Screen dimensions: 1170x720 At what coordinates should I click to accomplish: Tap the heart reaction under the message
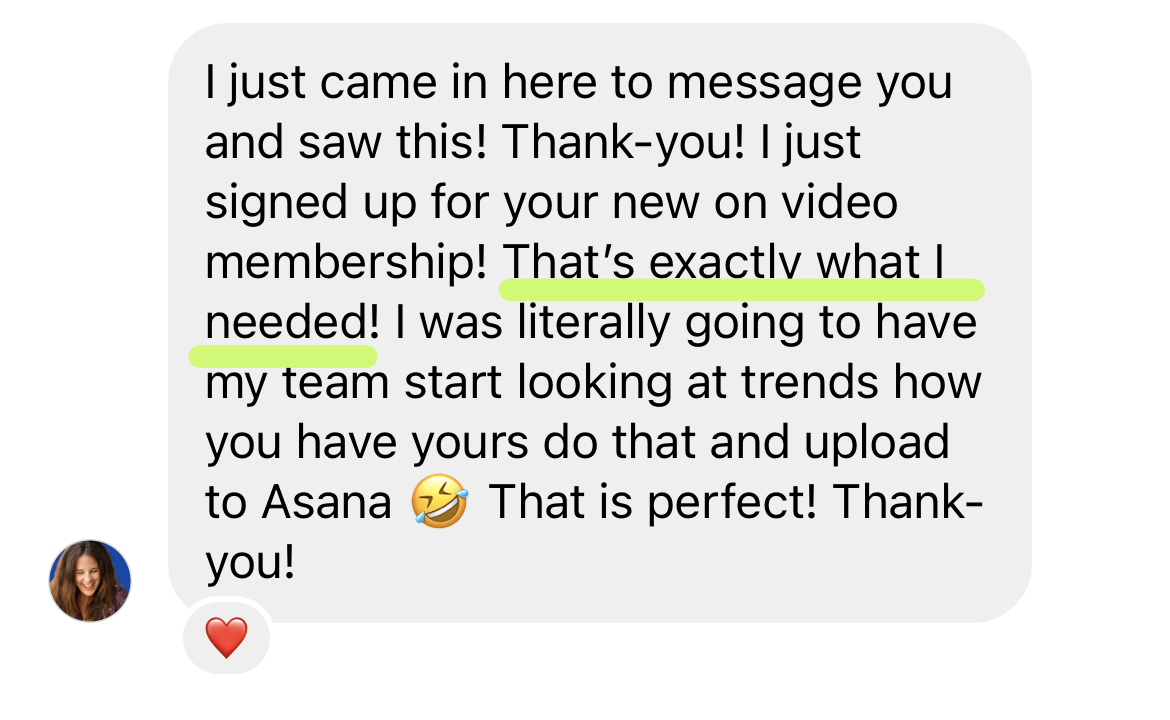point(226,637)
